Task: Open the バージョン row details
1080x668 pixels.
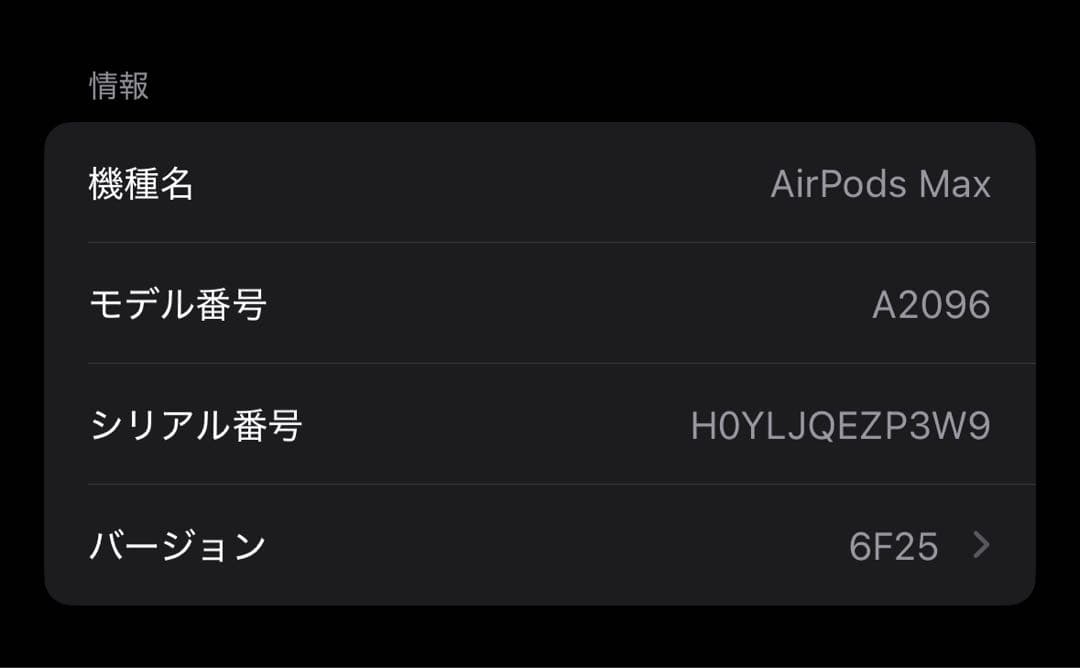Action: point(540,546)
